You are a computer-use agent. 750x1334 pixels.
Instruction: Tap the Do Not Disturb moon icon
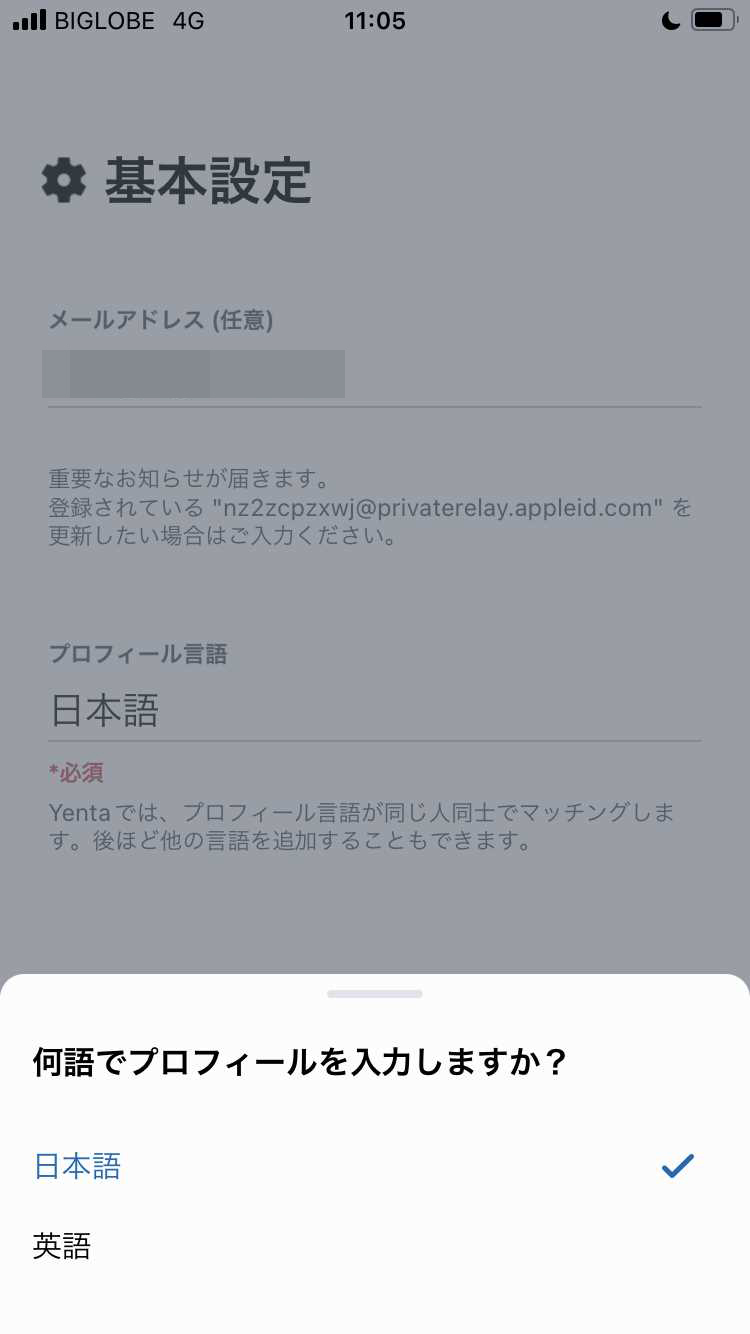coord(670,19)
